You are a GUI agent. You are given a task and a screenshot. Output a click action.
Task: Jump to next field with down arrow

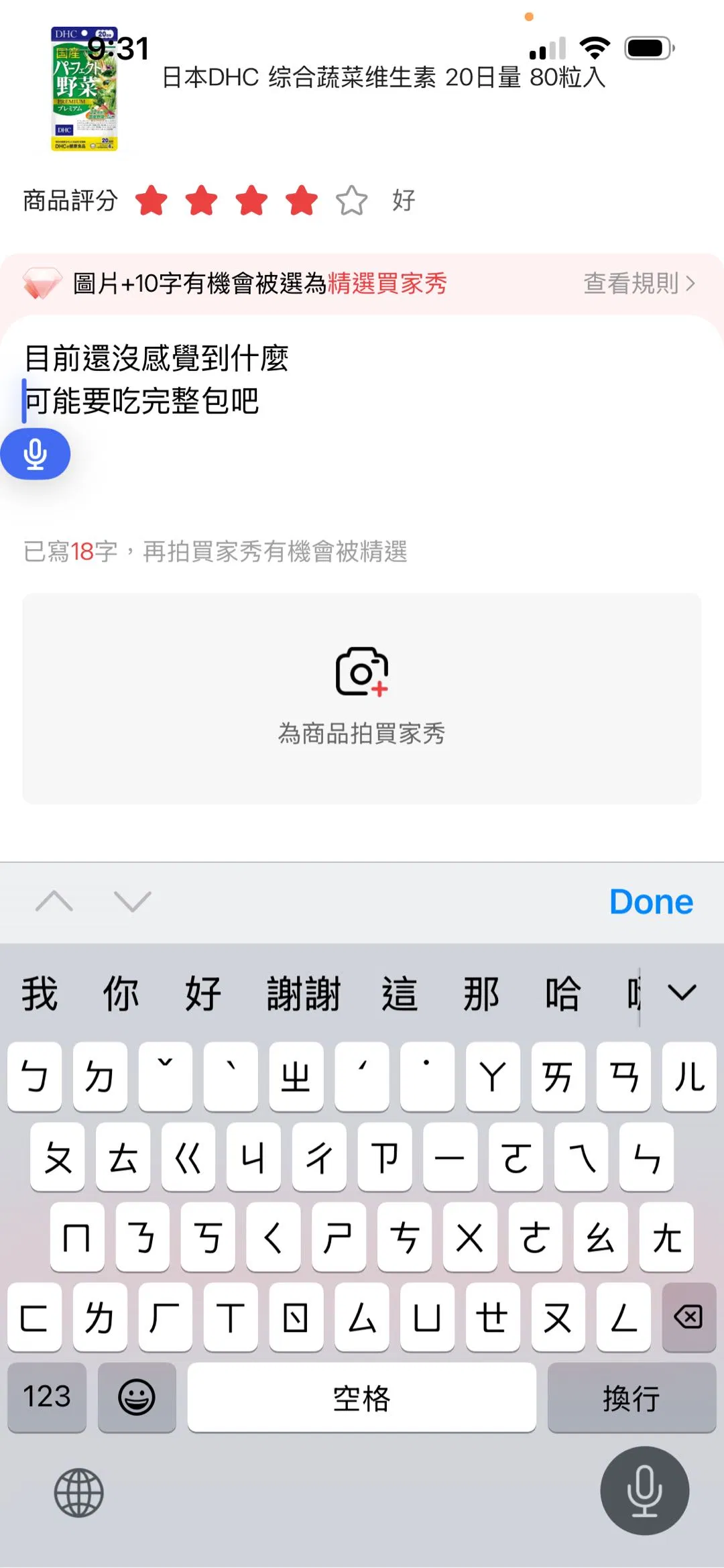[x=133, y=902]
